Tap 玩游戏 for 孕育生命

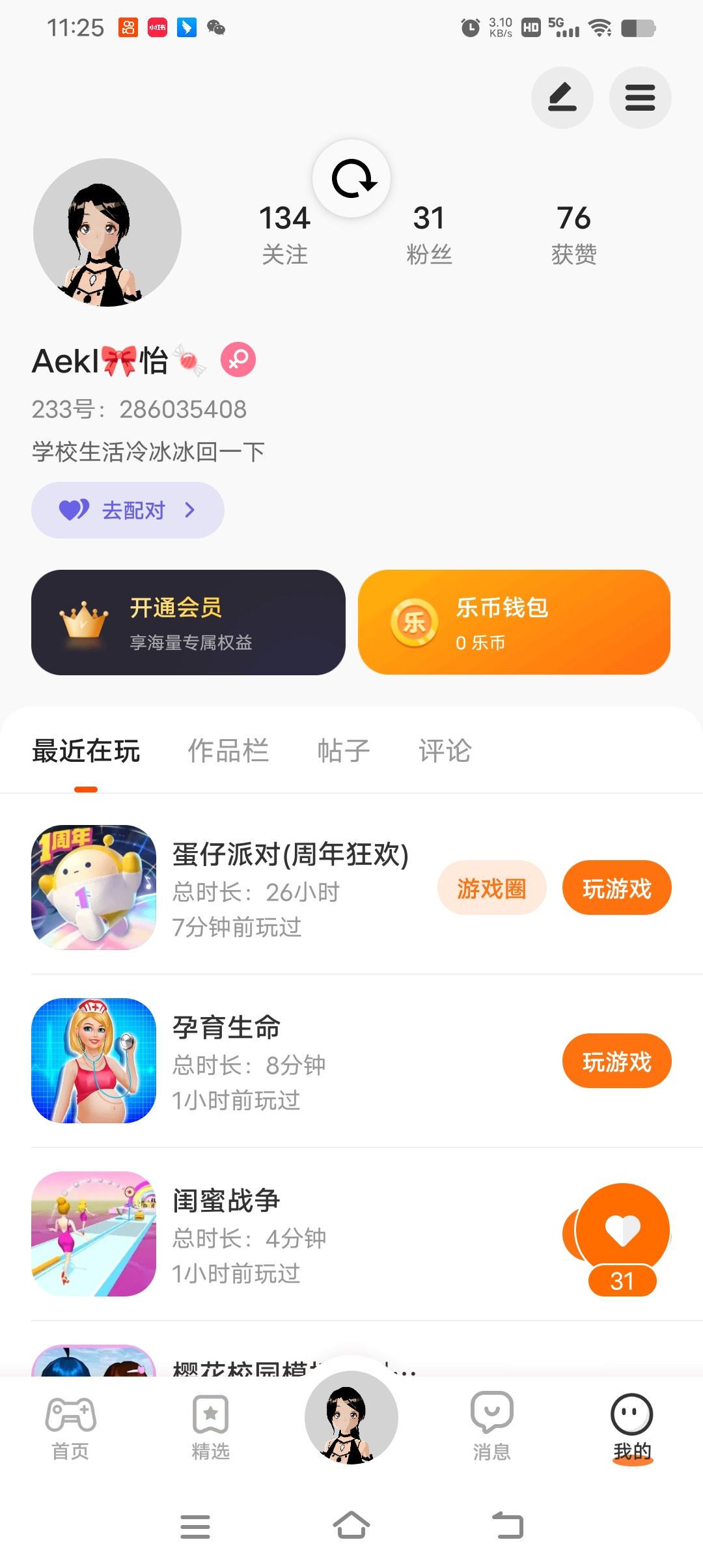tap(616, 1061)
